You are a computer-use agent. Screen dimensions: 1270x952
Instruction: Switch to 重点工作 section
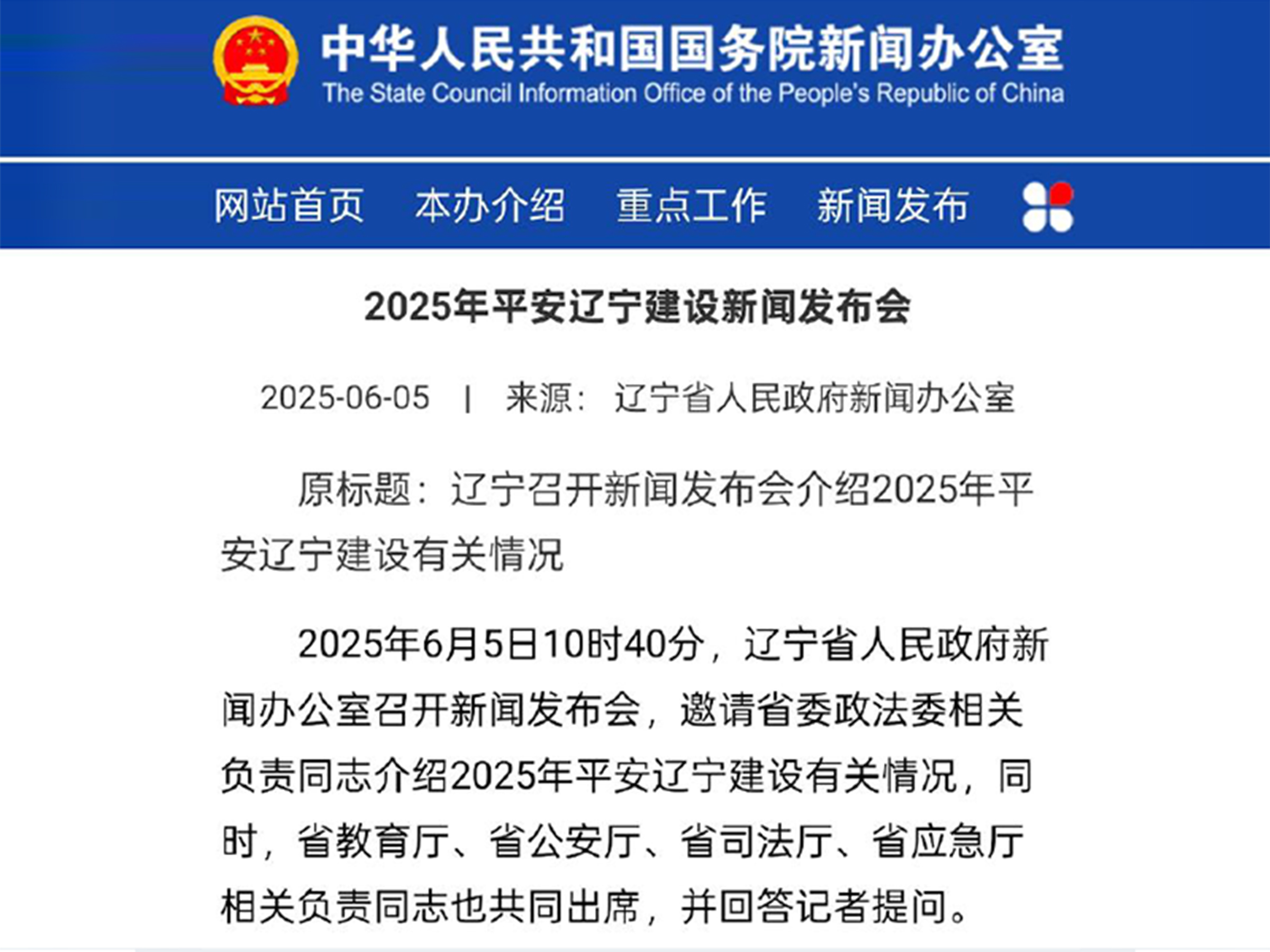point(691,205)
